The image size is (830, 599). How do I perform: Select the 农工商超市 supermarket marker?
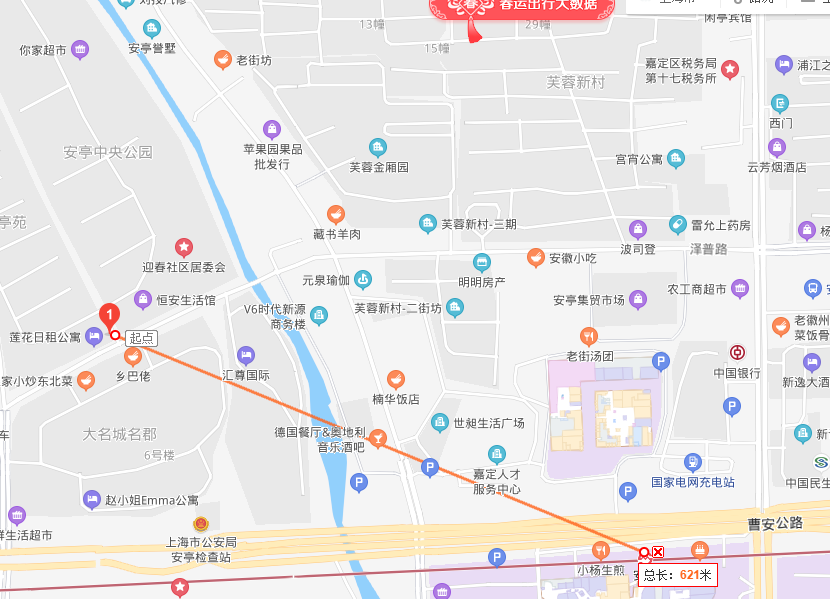[x=739, y=289]
